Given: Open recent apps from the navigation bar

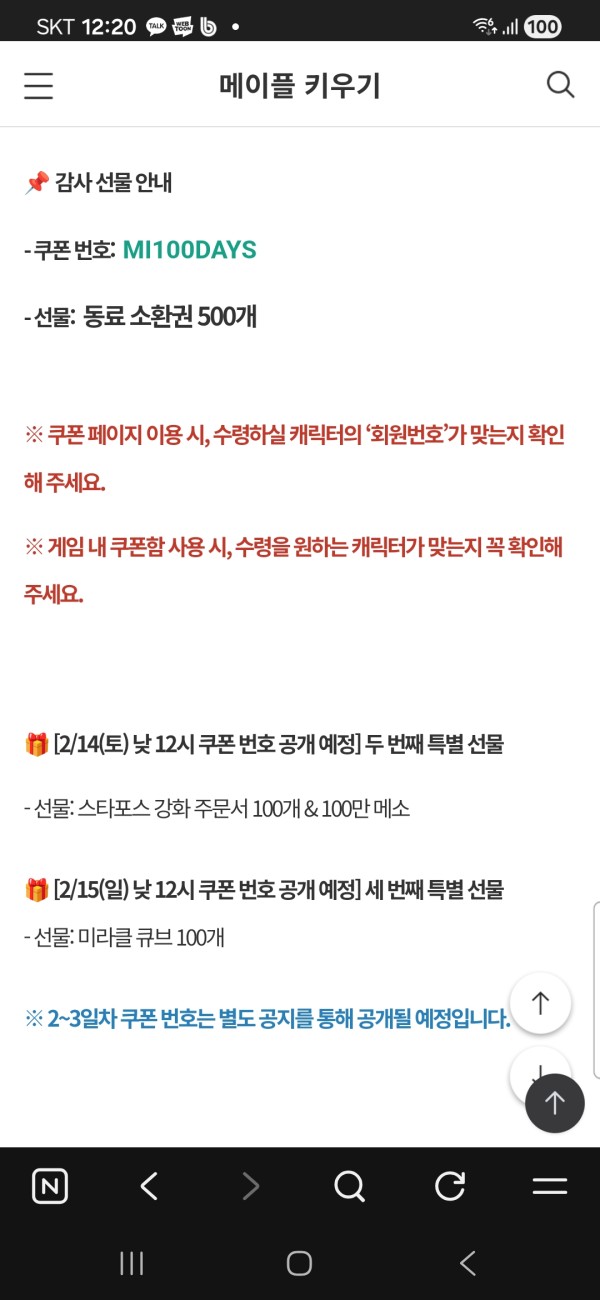Looking at the screenshot, I should tap(131, 1263).
